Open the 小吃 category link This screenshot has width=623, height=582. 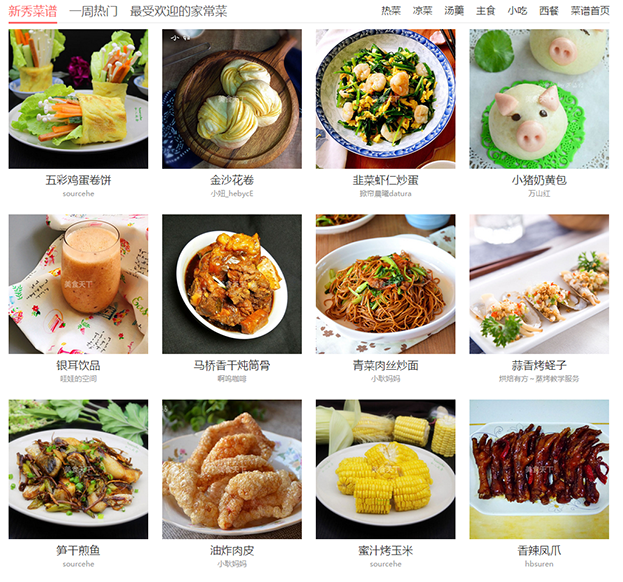(x=517, y=11)
